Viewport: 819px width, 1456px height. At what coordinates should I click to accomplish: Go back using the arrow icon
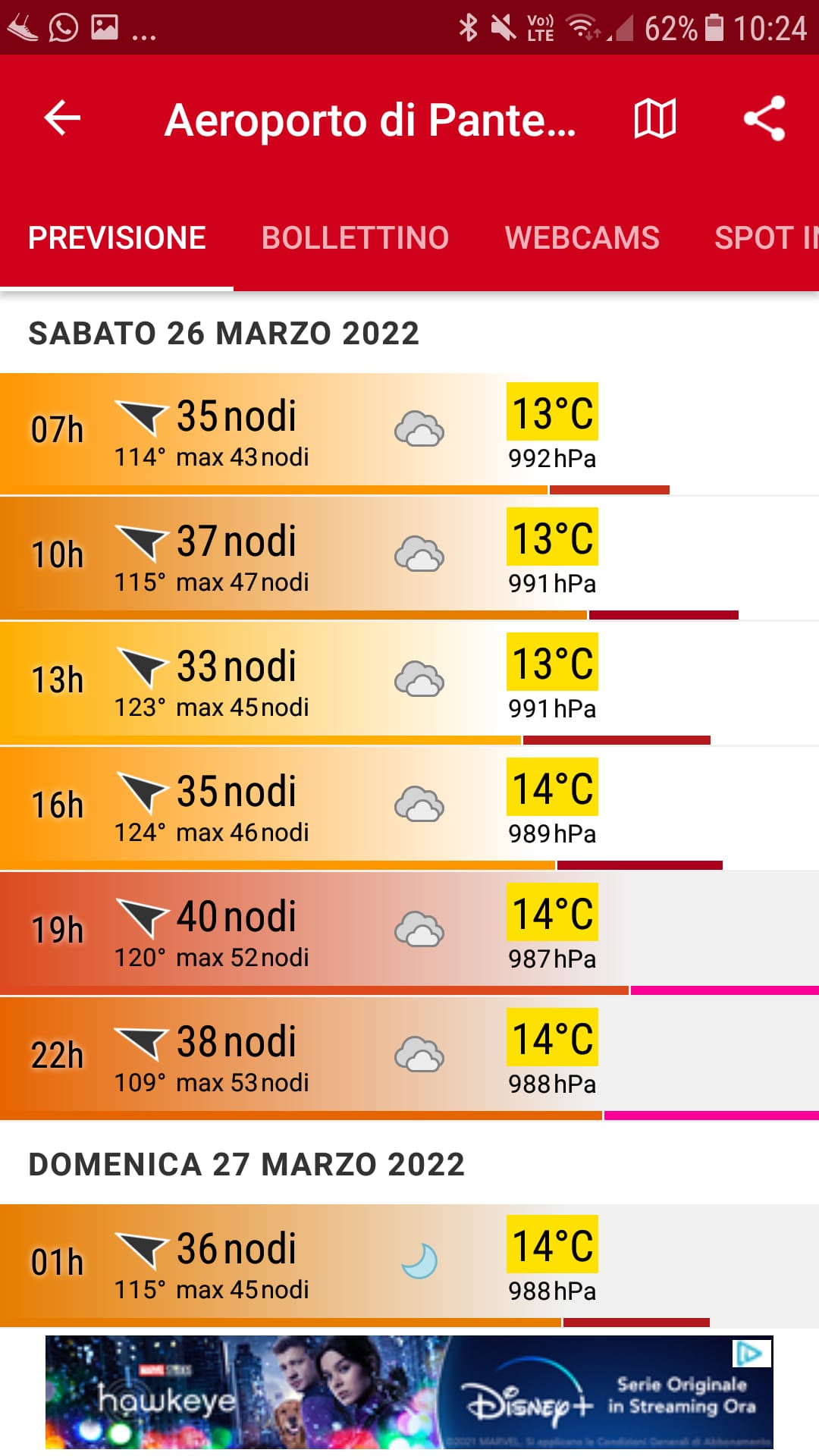coord(62,118)
